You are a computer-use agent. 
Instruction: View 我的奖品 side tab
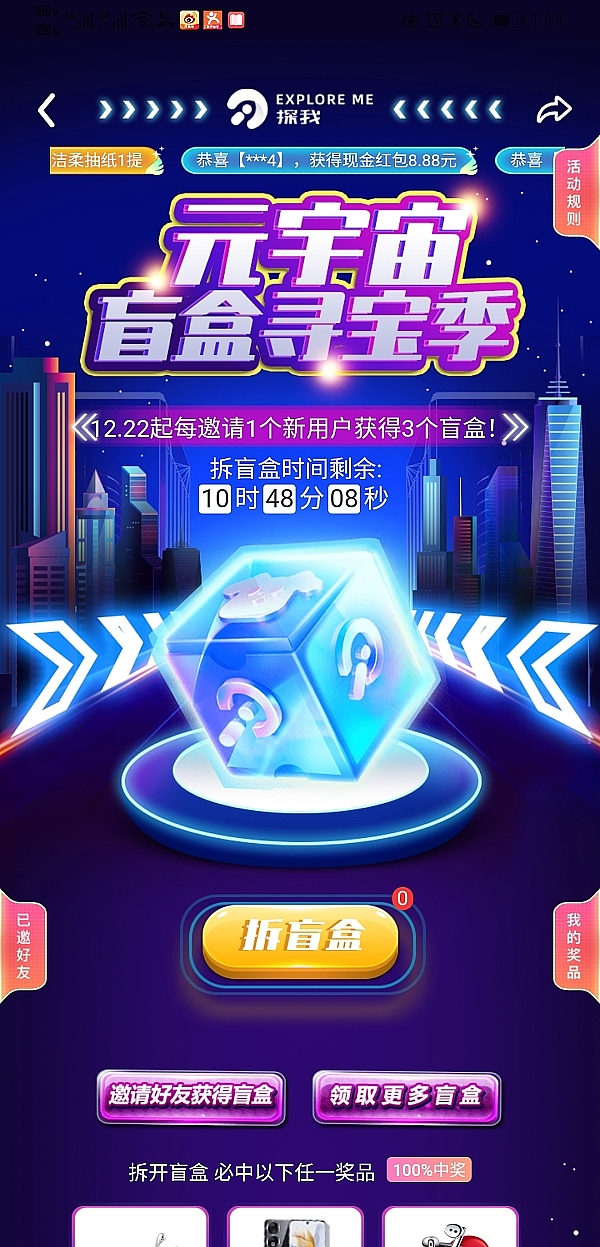point(574,946)
